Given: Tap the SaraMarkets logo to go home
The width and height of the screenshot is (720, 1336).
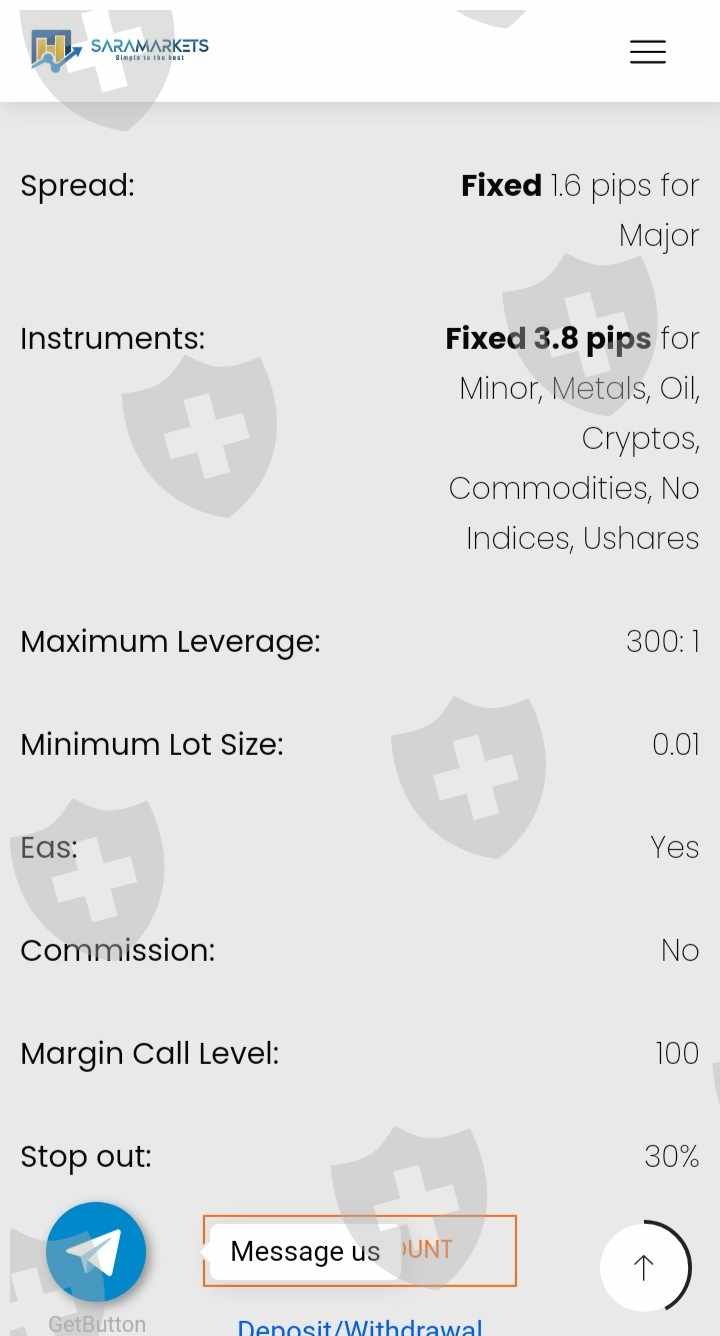Looking at the screenshot, I should (120, 49).
